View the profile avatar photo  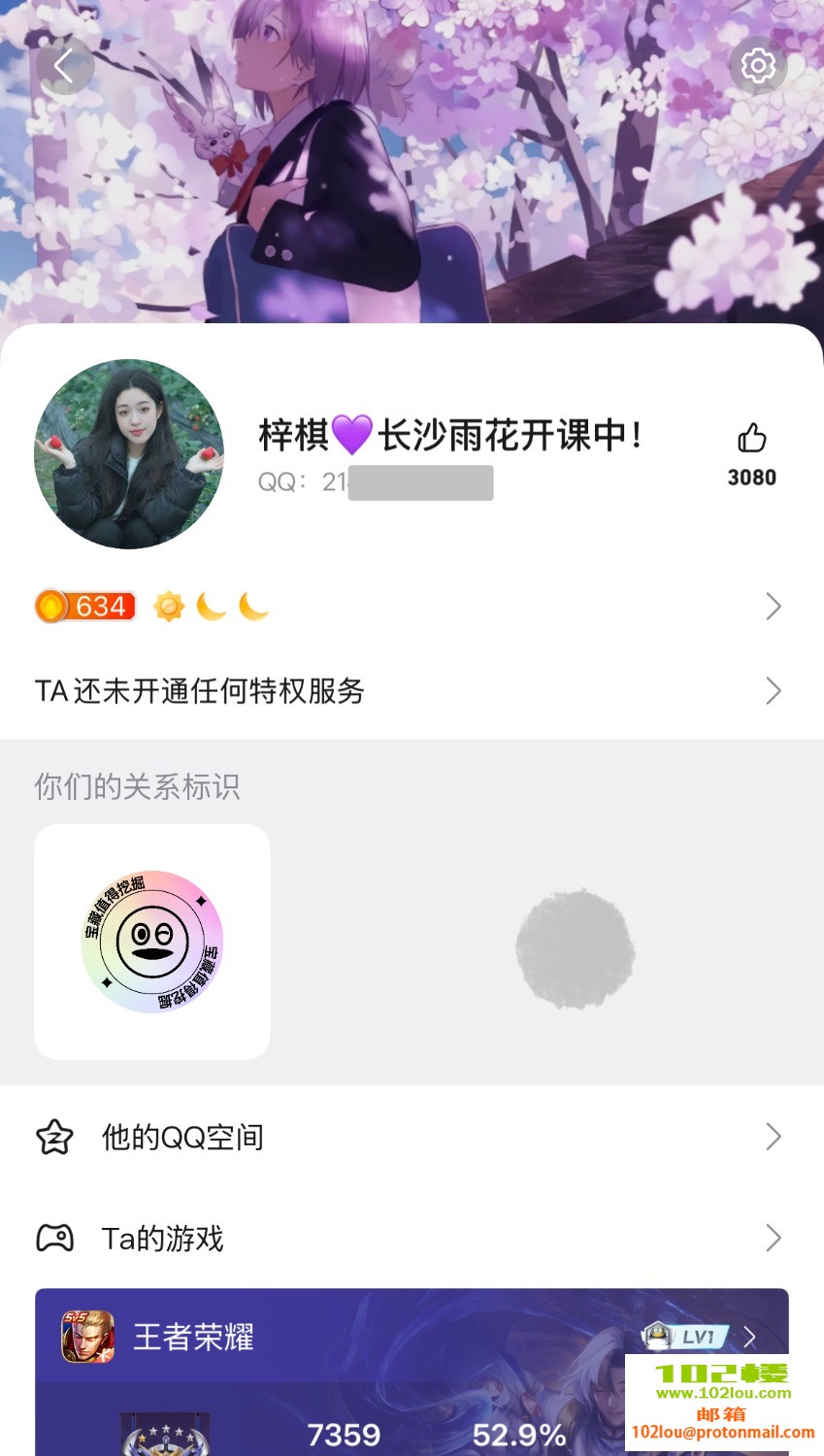click(x=129, y=454)
